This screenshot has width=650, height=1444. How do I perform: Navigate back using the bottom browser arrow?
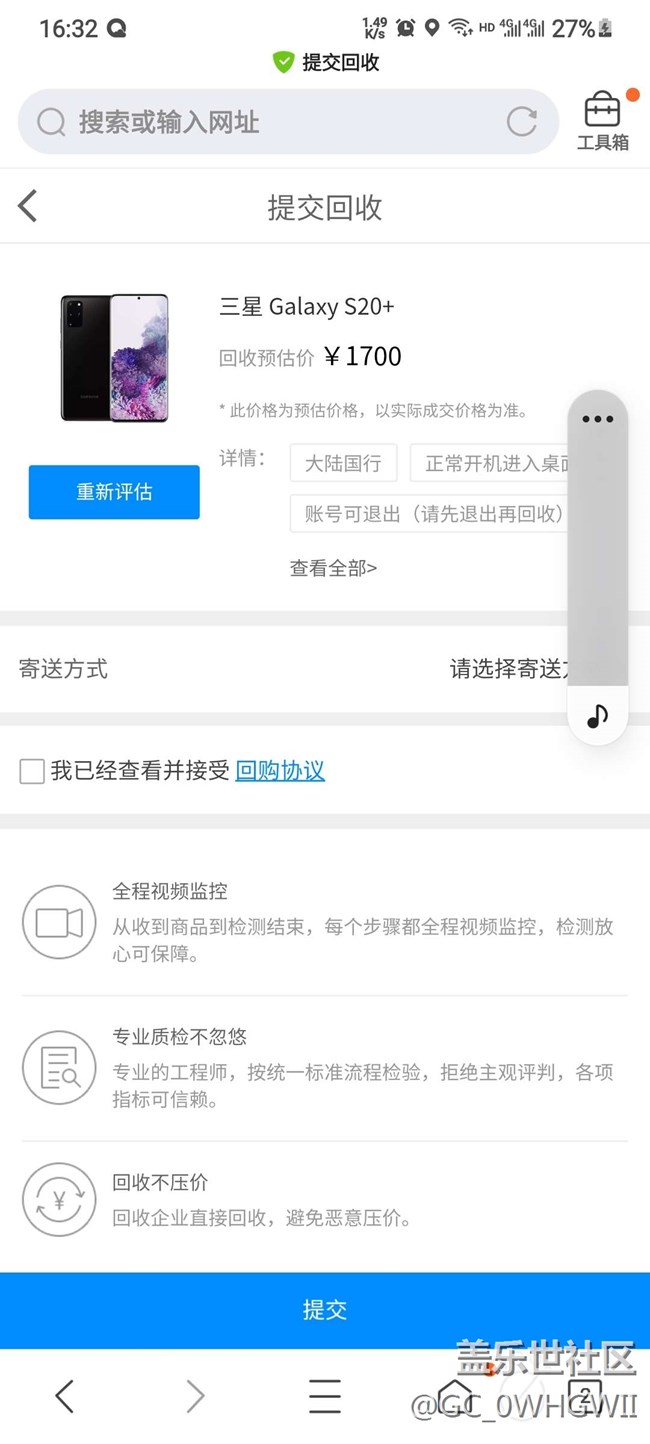pos(65,1396)
